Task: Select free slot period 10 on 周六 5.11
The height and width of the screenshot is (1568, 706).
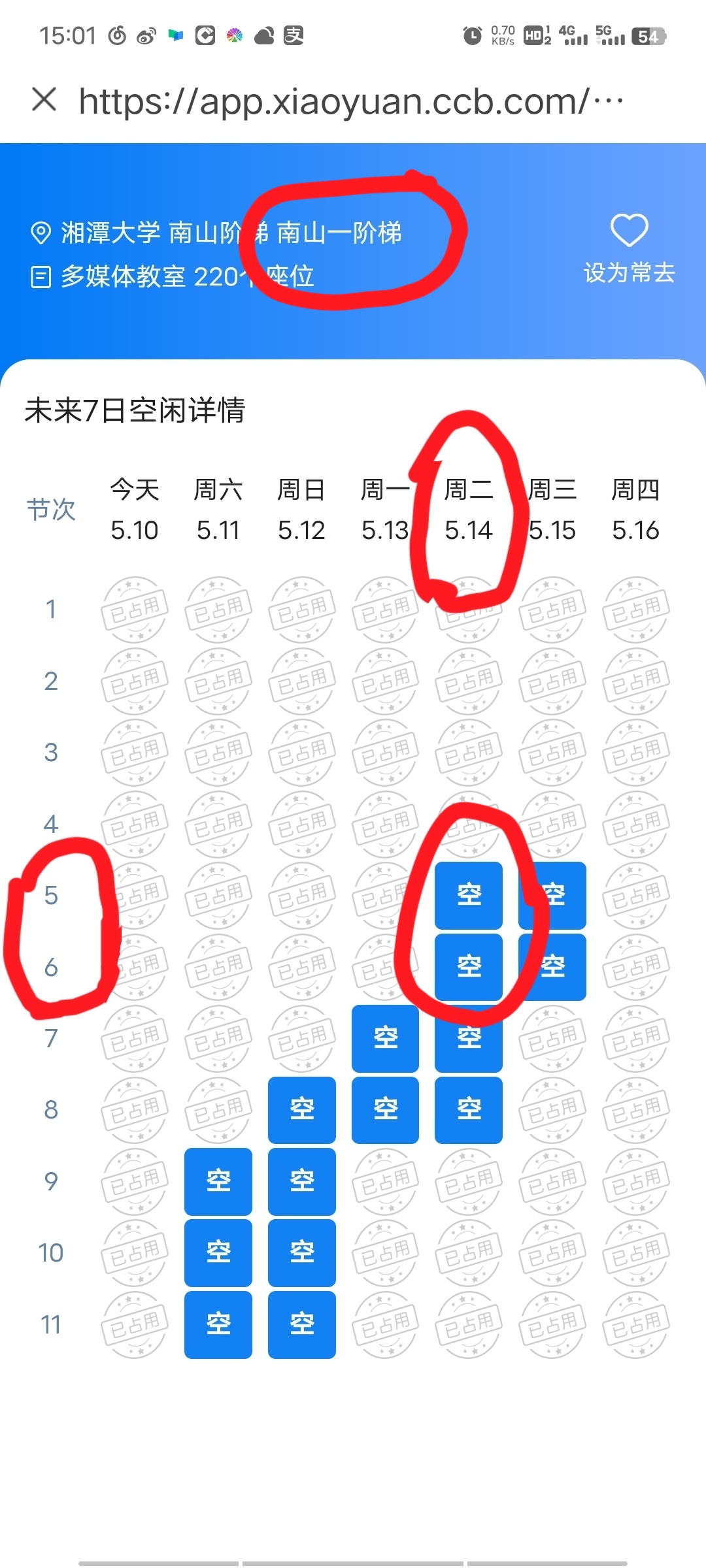Action: coord(218,1253)
